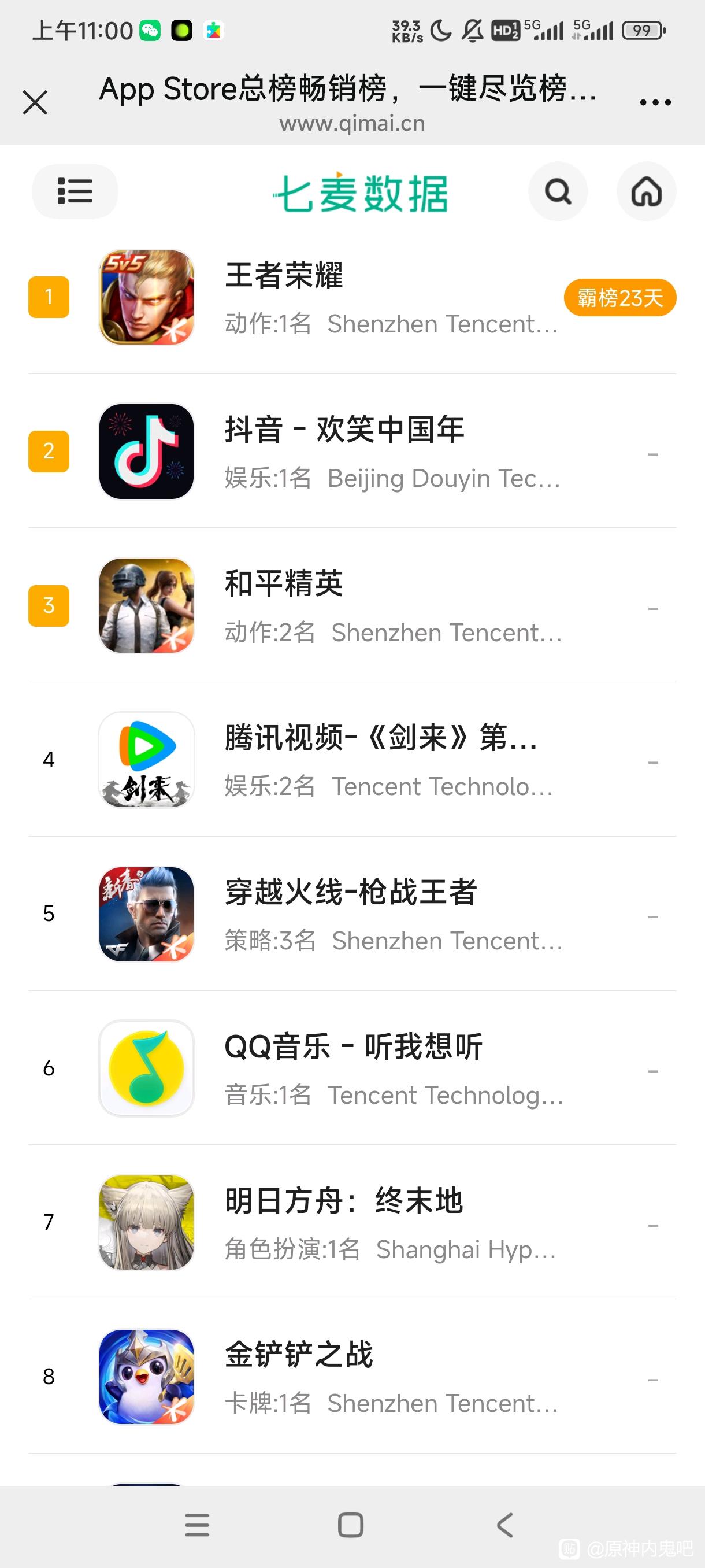
Task: Go to the 七麦数据 home page
Action: [x=646, y=192]
